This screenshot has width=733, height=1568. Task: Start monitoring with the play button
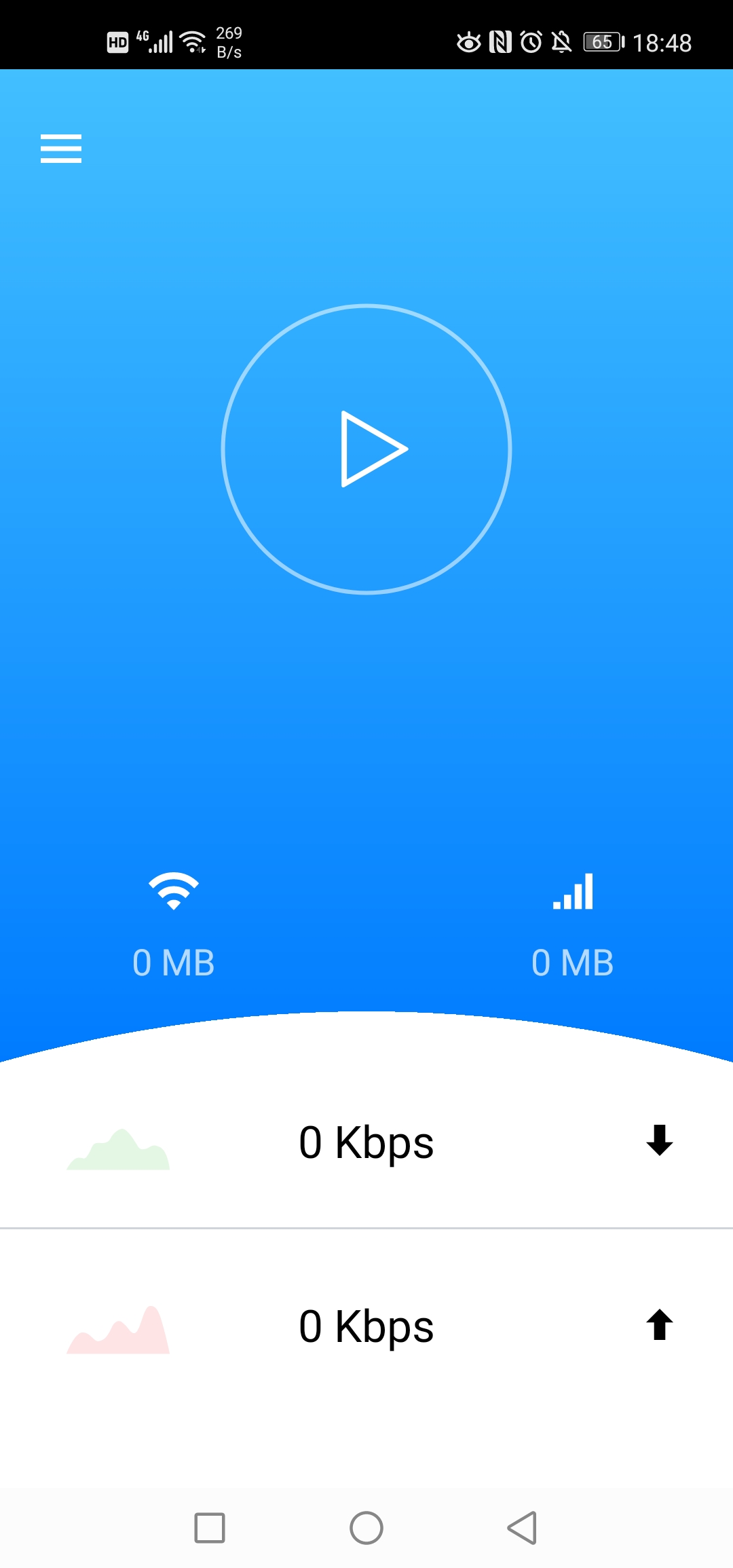(x=366, y=449)
